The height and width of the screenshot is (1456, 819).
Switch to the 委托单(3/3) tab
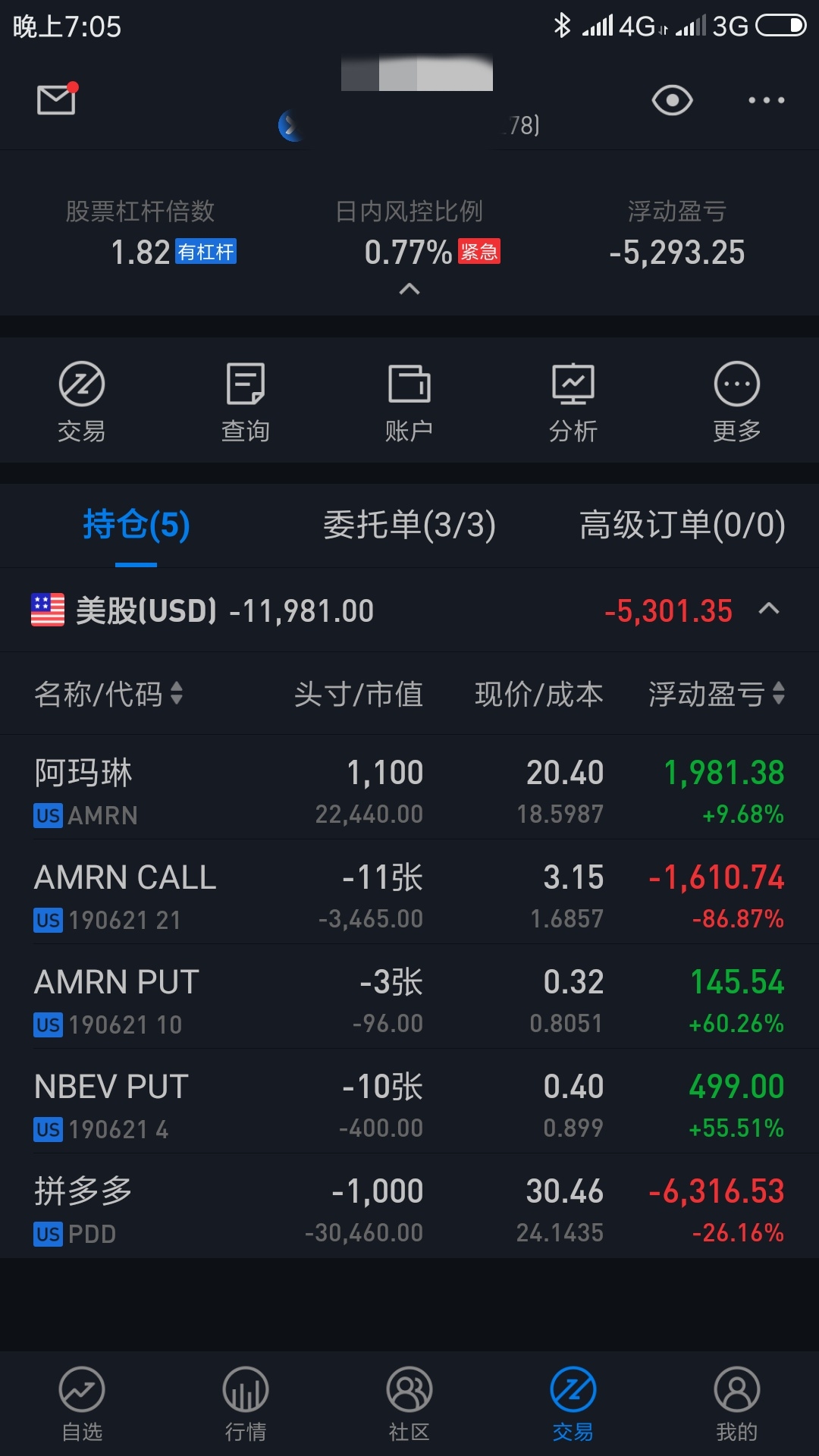tap(409, 525)
